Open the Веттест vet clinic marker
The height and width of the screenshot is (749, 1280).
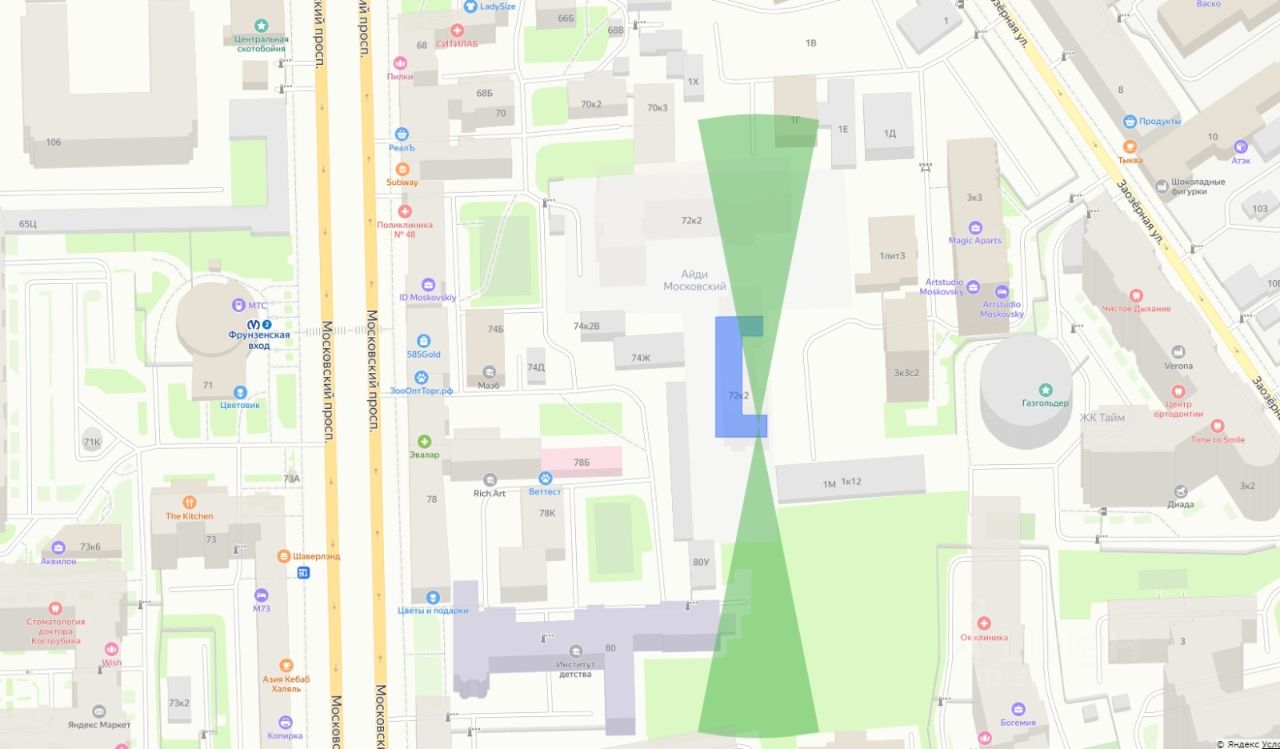tap(546, 478)
